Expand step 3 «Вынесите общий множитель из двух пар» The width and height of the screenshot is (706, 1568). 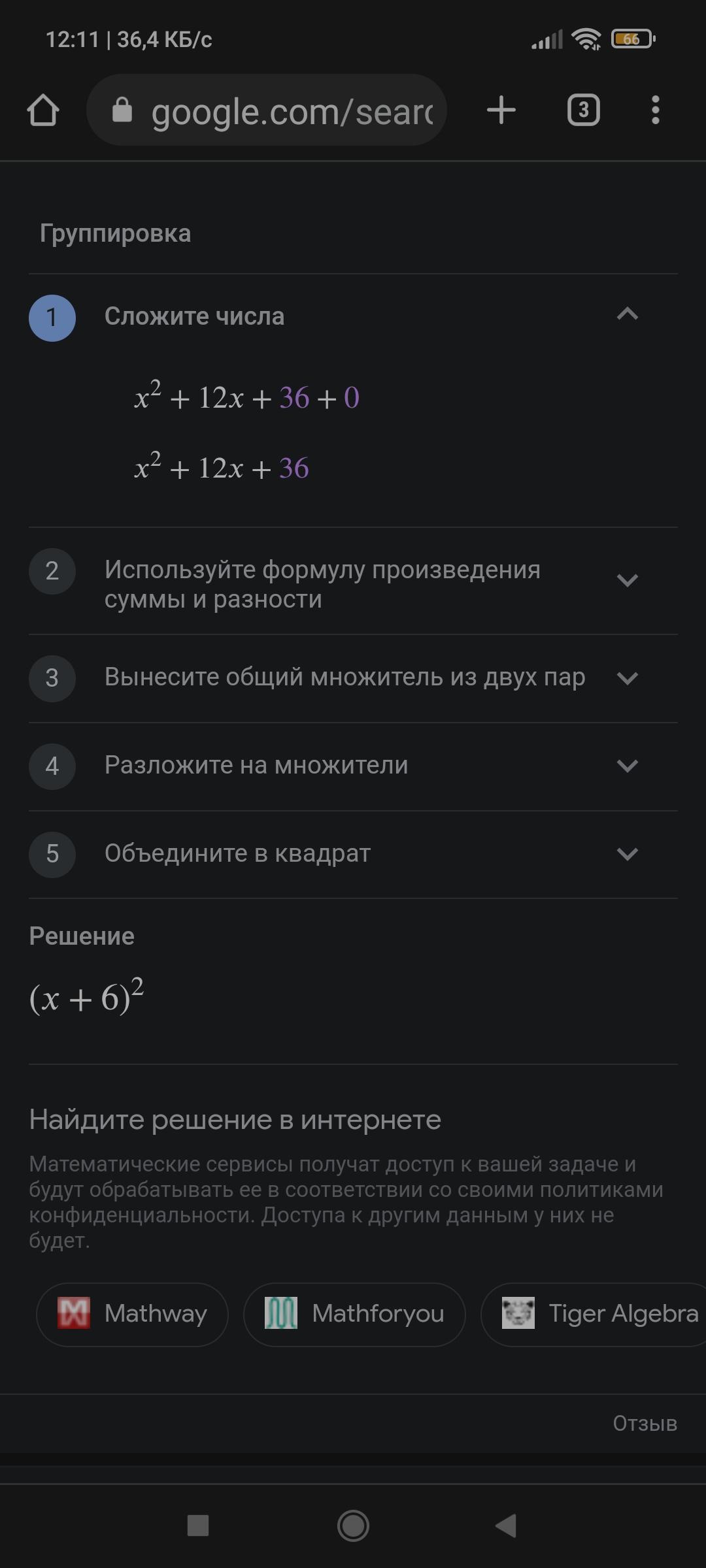coord(627,678)
